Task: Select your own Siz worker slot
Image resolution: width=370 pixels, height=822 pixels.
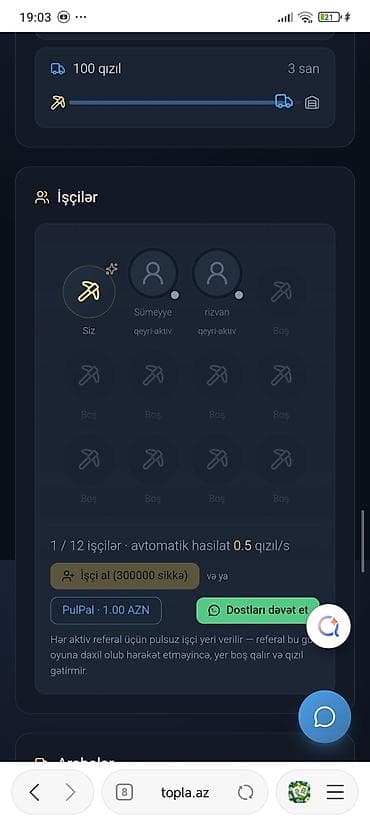Action: click(89, 291)
